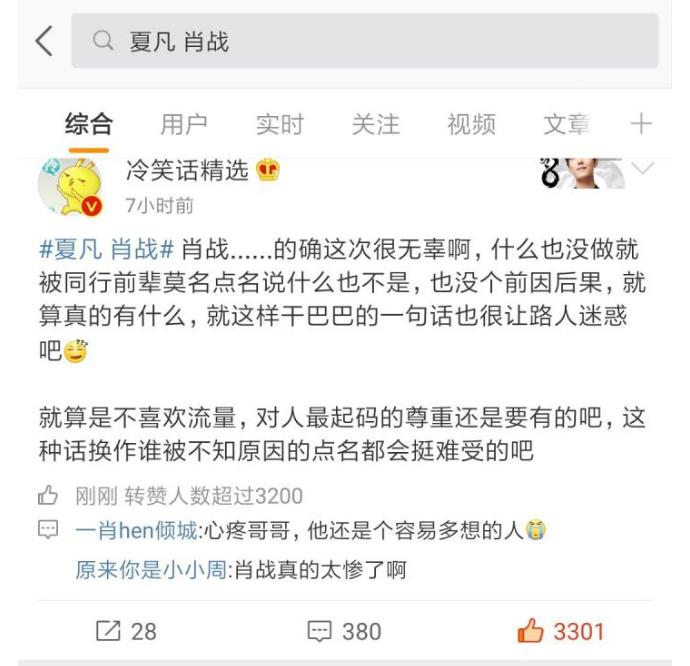Select the 关注 tab

[x=375, y=124]
